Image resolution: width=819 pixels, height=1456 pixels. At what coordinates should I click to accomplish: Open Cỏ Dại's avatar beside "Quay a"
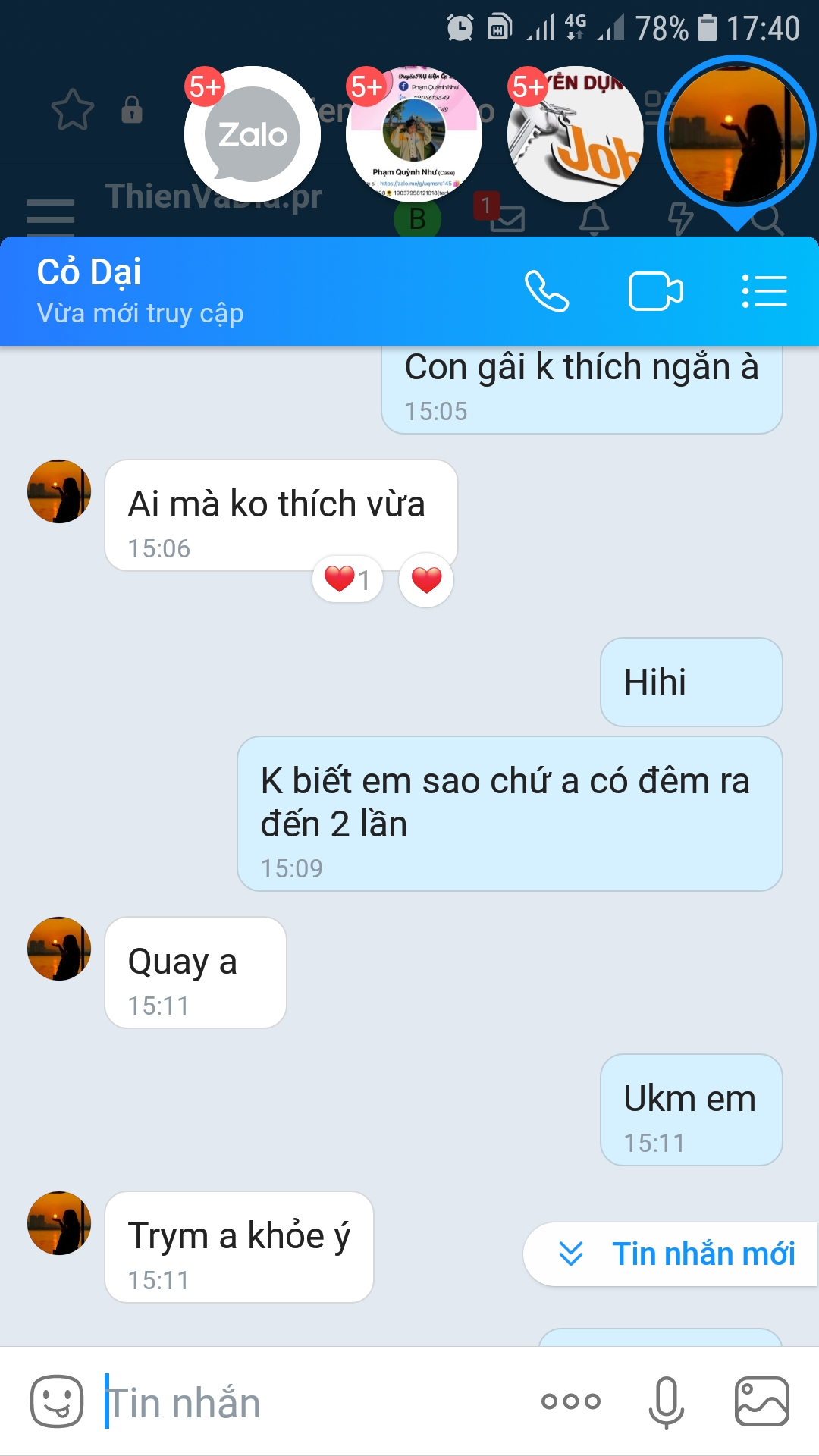(x=59, y=949)
